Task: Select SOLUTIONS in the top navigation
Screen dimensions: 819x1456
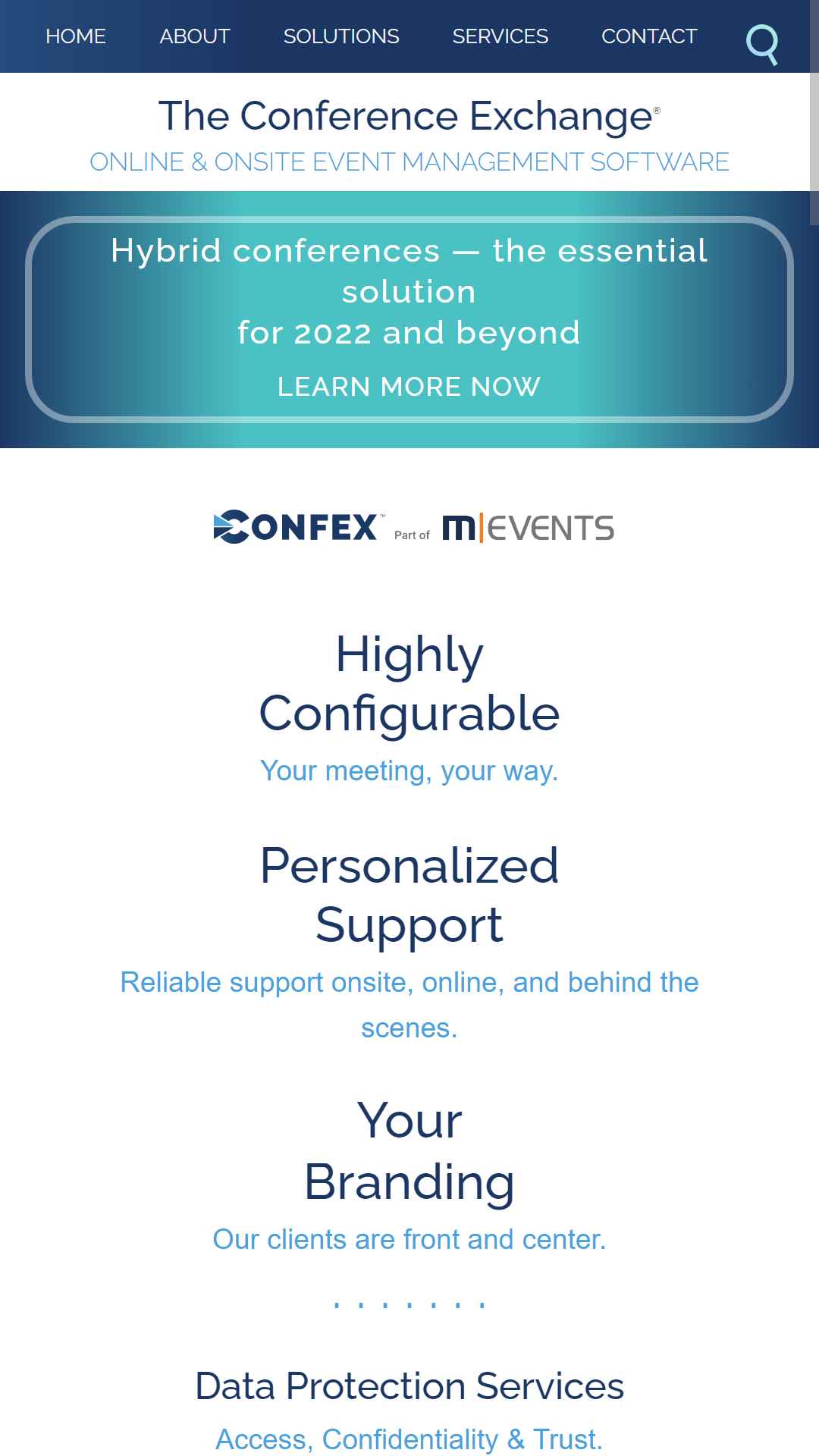Action: [x=341, y=36]
